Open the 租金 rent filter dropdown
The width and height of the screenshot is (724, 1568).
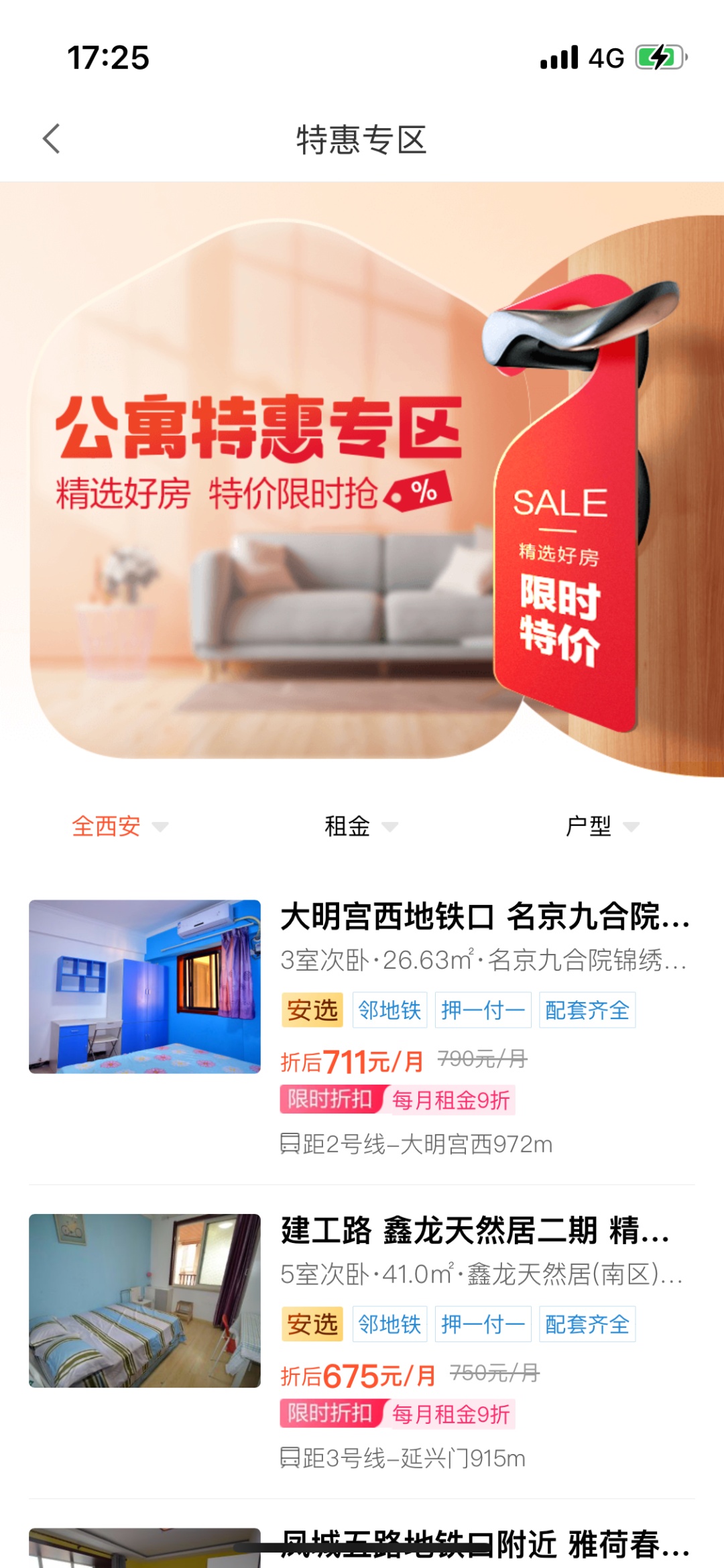point(361,826)
